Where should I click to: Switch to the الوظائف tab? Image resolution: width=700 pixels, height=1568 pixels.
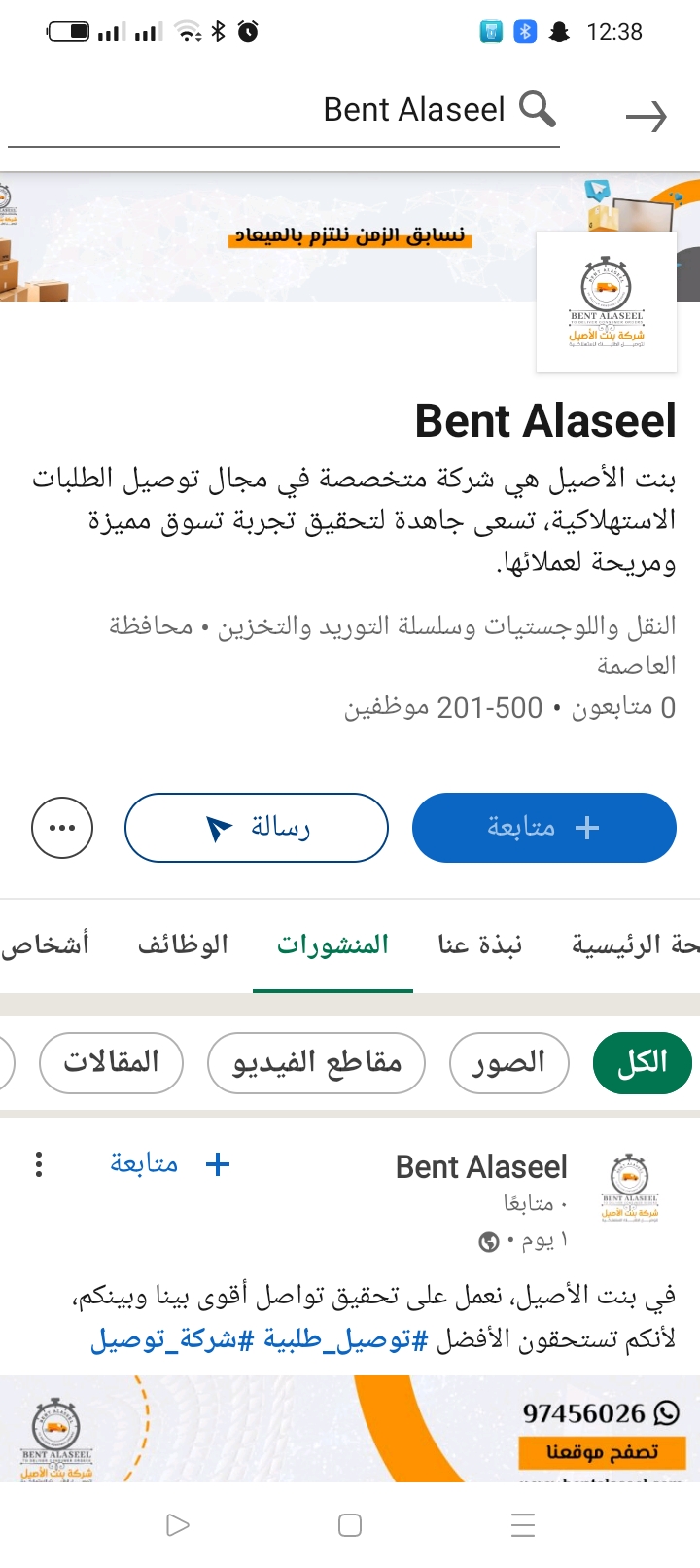pyautogui.click(x=183, y=944)
